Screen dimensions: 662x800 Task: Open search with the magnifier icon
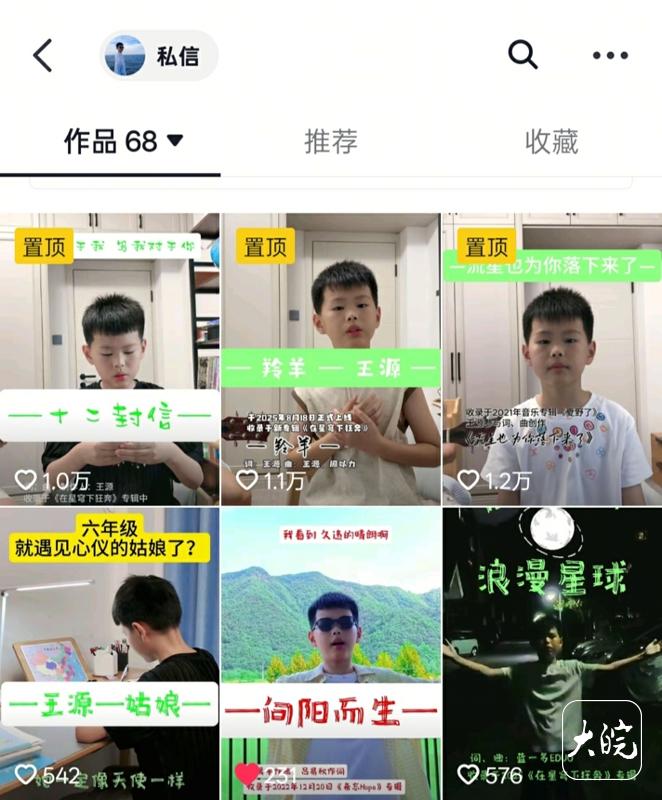[x=523, y=55]
